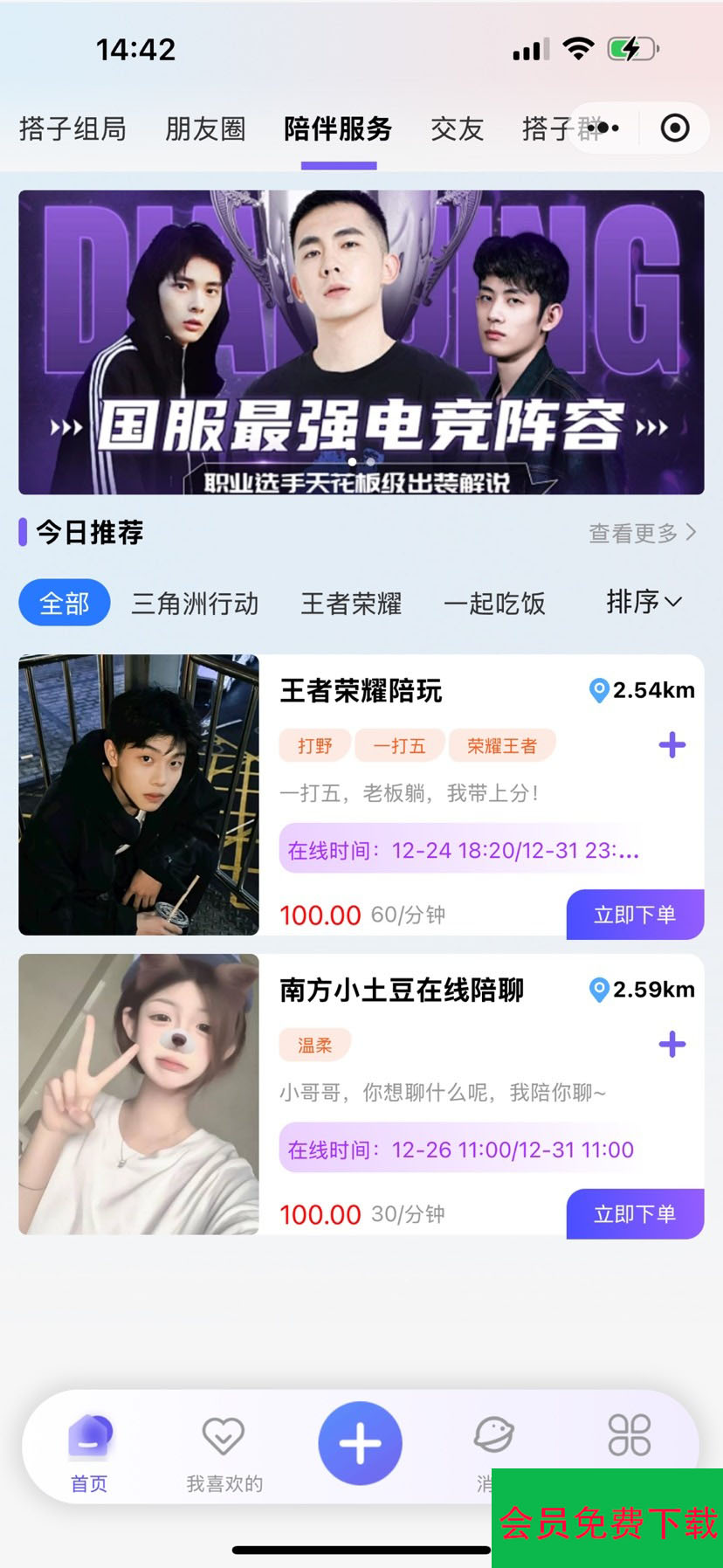Tap the plus icon on 王者荣耀陪玩
This screenshot has width=723, height=1568.
pos(671,745)
